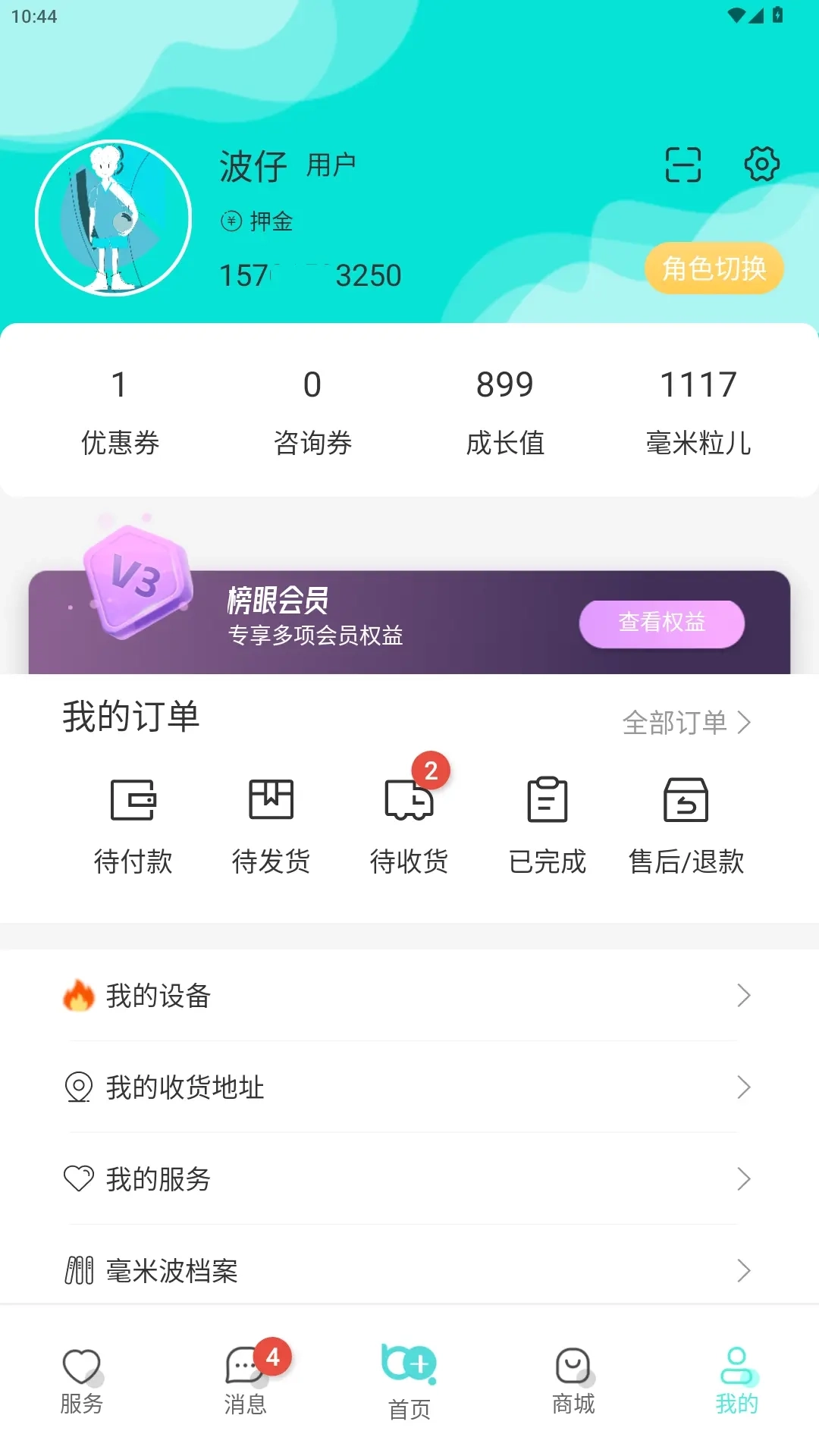Click the 我的设备 flame icon
819x1456 pixels.
point(78,996)
